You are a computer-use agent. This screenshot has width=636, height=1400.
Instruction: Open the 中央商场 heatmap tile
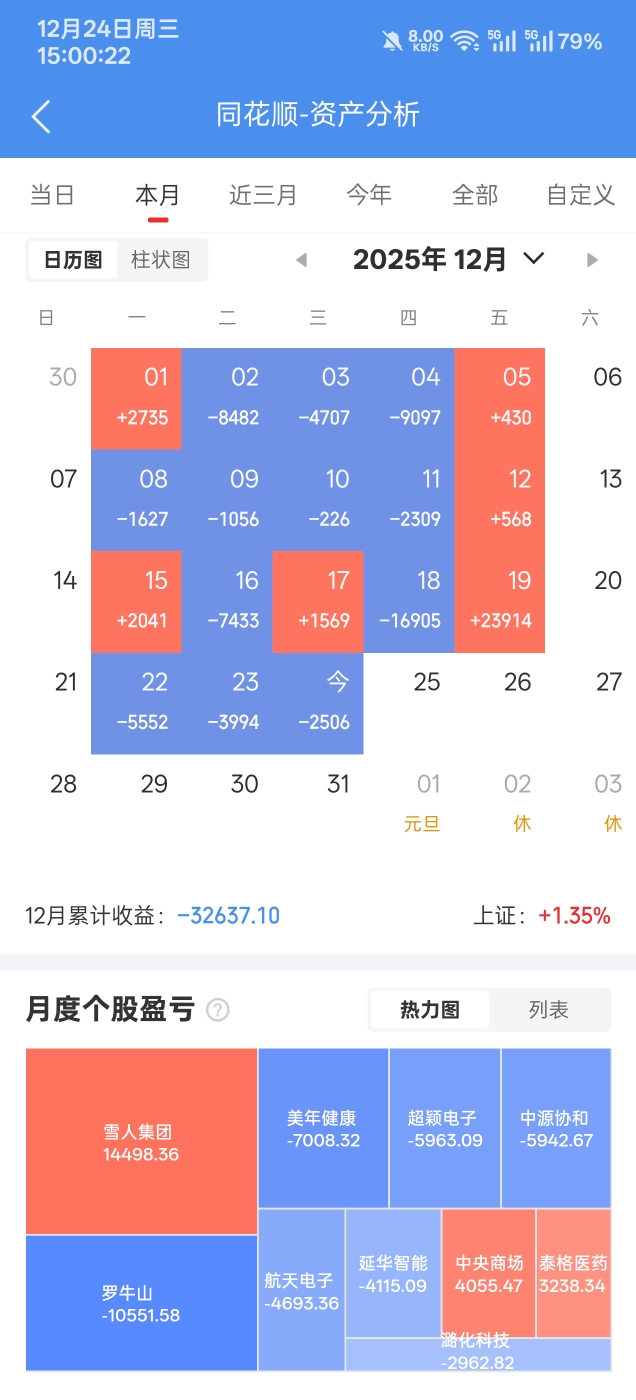[489, 1273]
